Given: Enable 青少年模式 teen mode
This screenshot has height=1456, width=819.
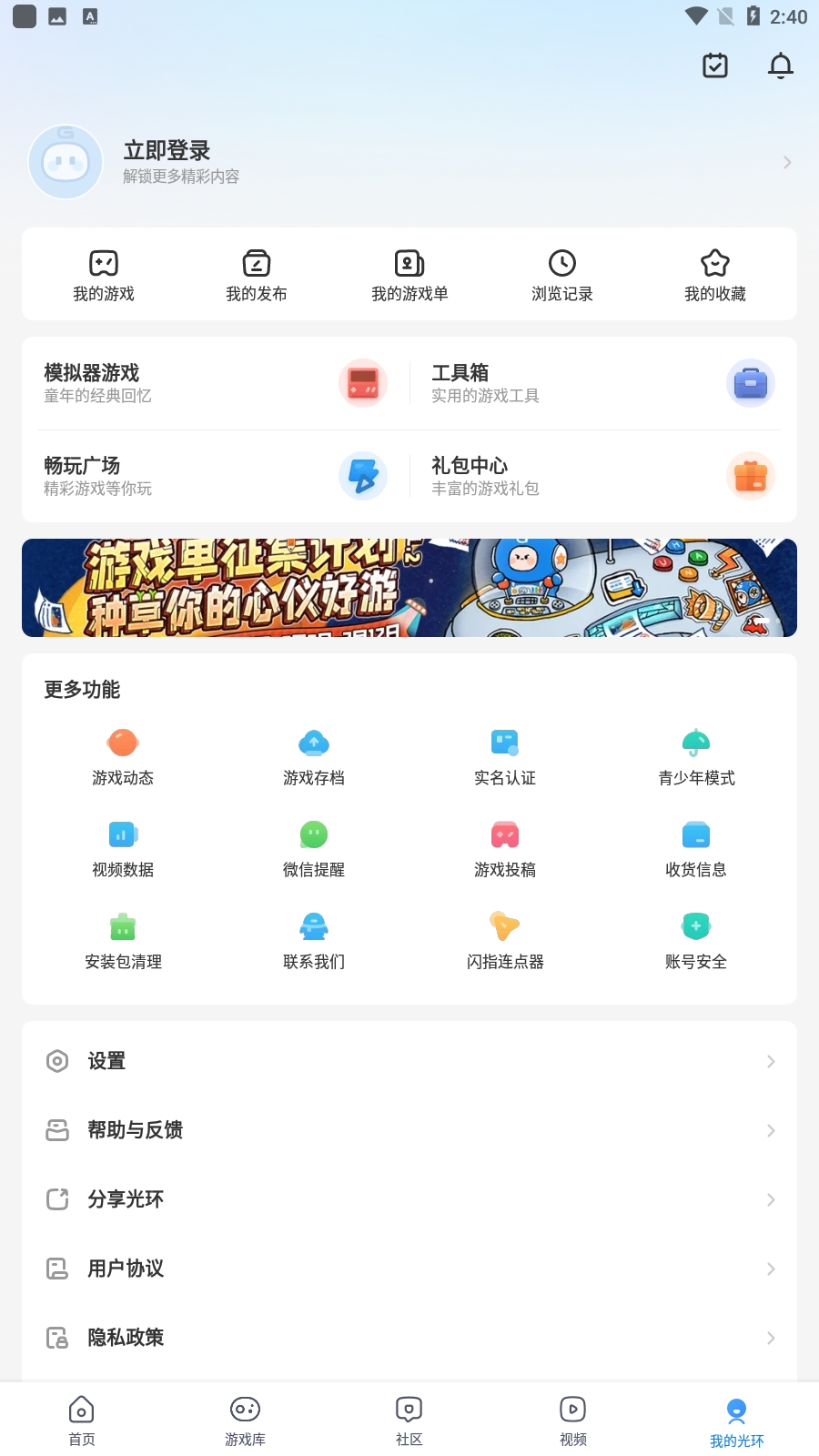Looking at the screenshot, I should (x=695, y=755).
